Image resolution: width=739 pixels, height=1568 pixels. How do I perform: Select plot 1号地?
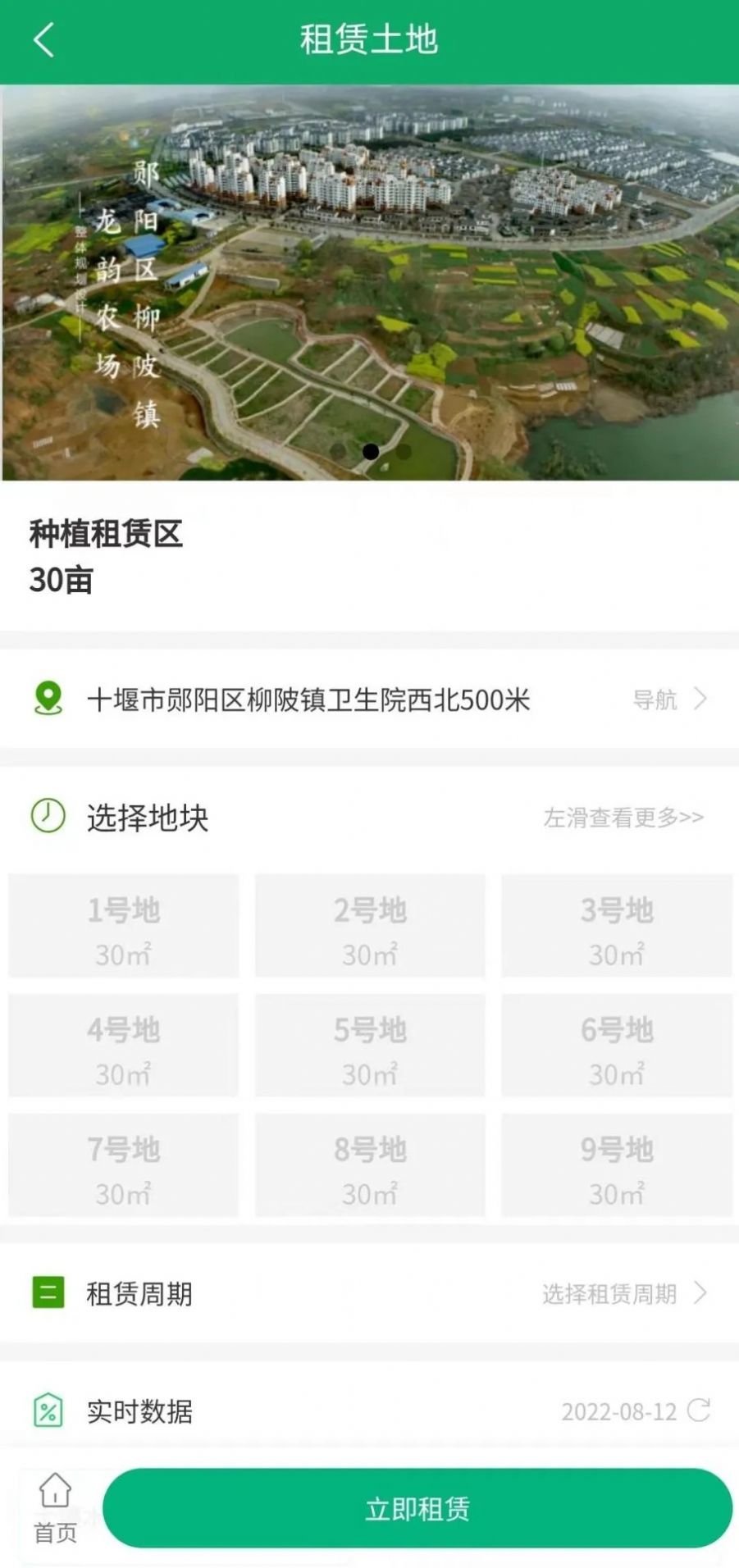123,926
